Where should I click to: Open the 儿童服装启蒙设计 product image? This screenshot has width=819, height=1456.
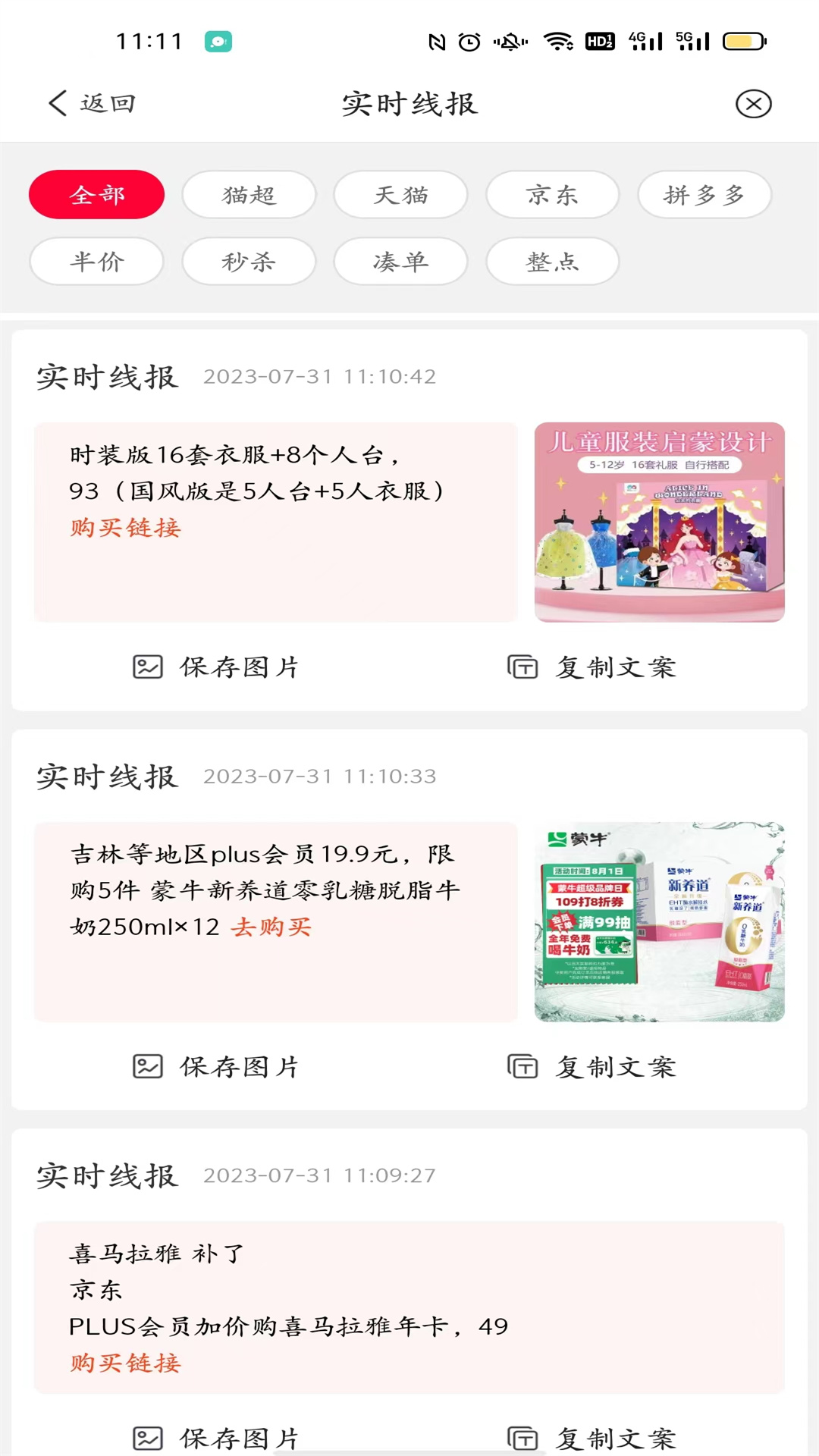[x=660, y=522]
